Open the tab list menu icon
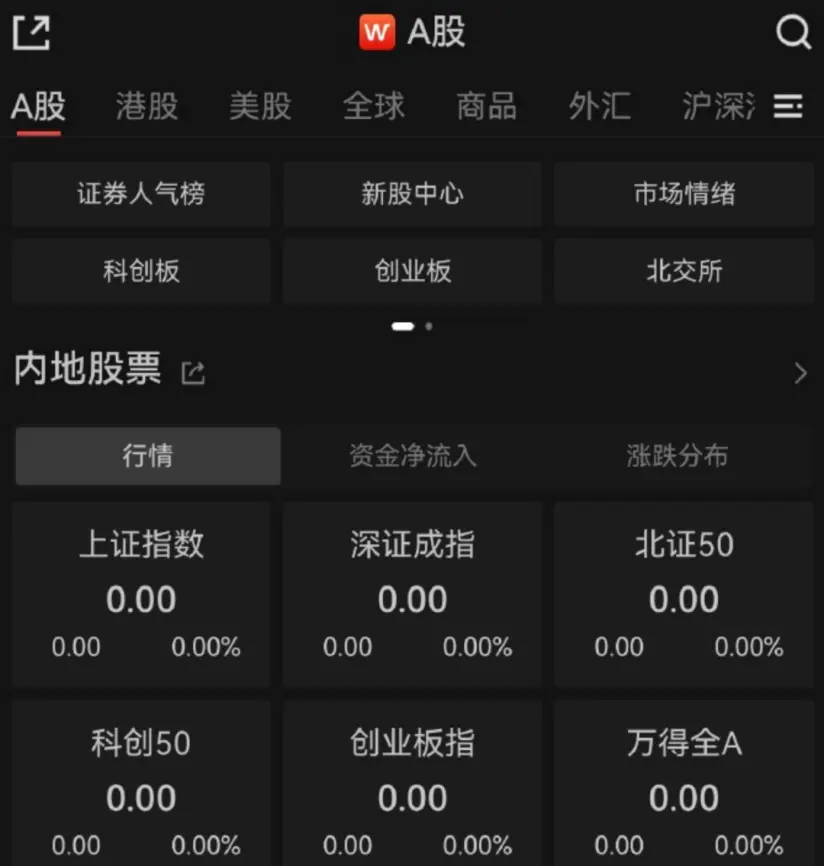This screenshot has width=824, height=866. tap(789, 106)
